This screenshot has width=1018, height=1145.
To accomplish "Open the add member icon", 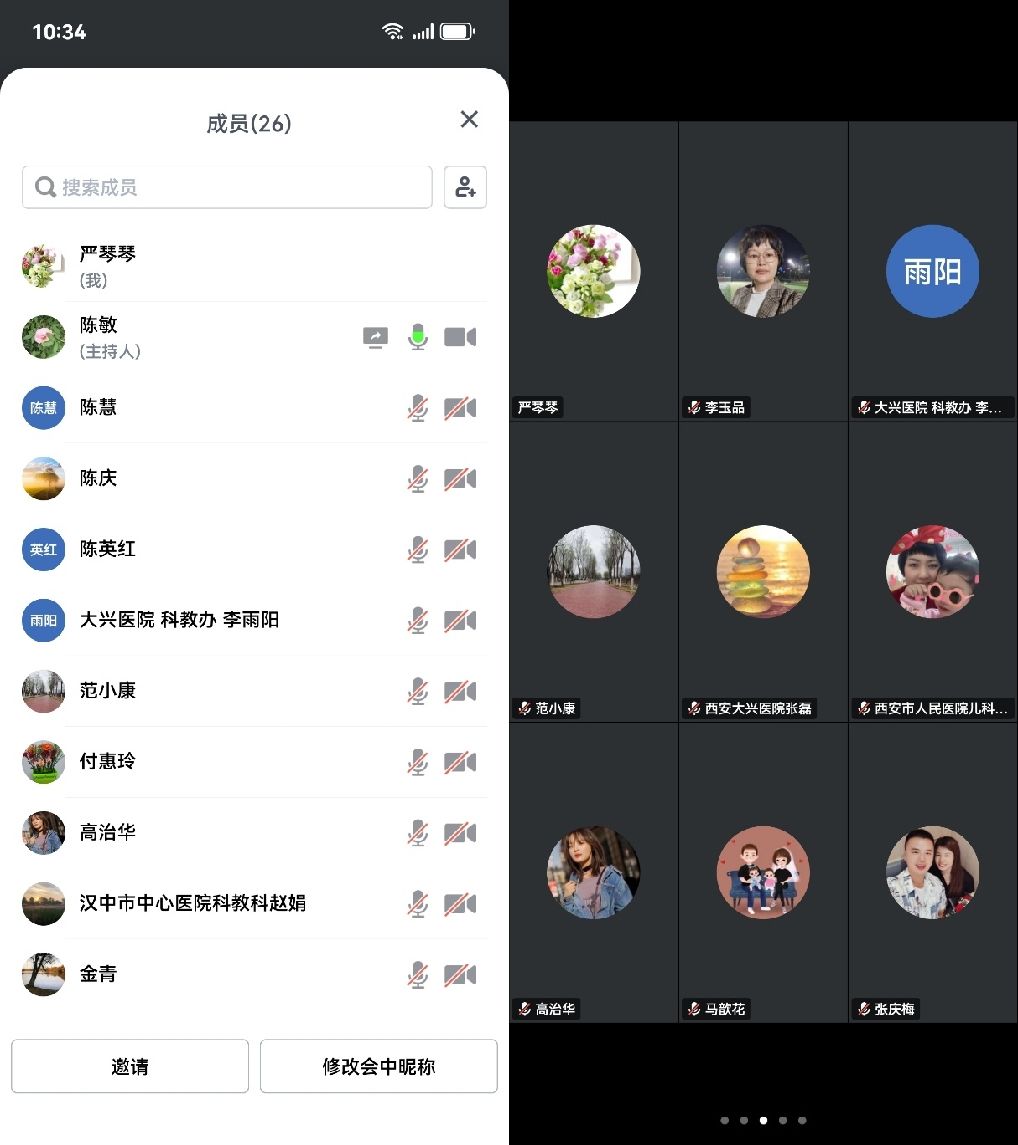I will pyautogui.click(x=465, y=187).
